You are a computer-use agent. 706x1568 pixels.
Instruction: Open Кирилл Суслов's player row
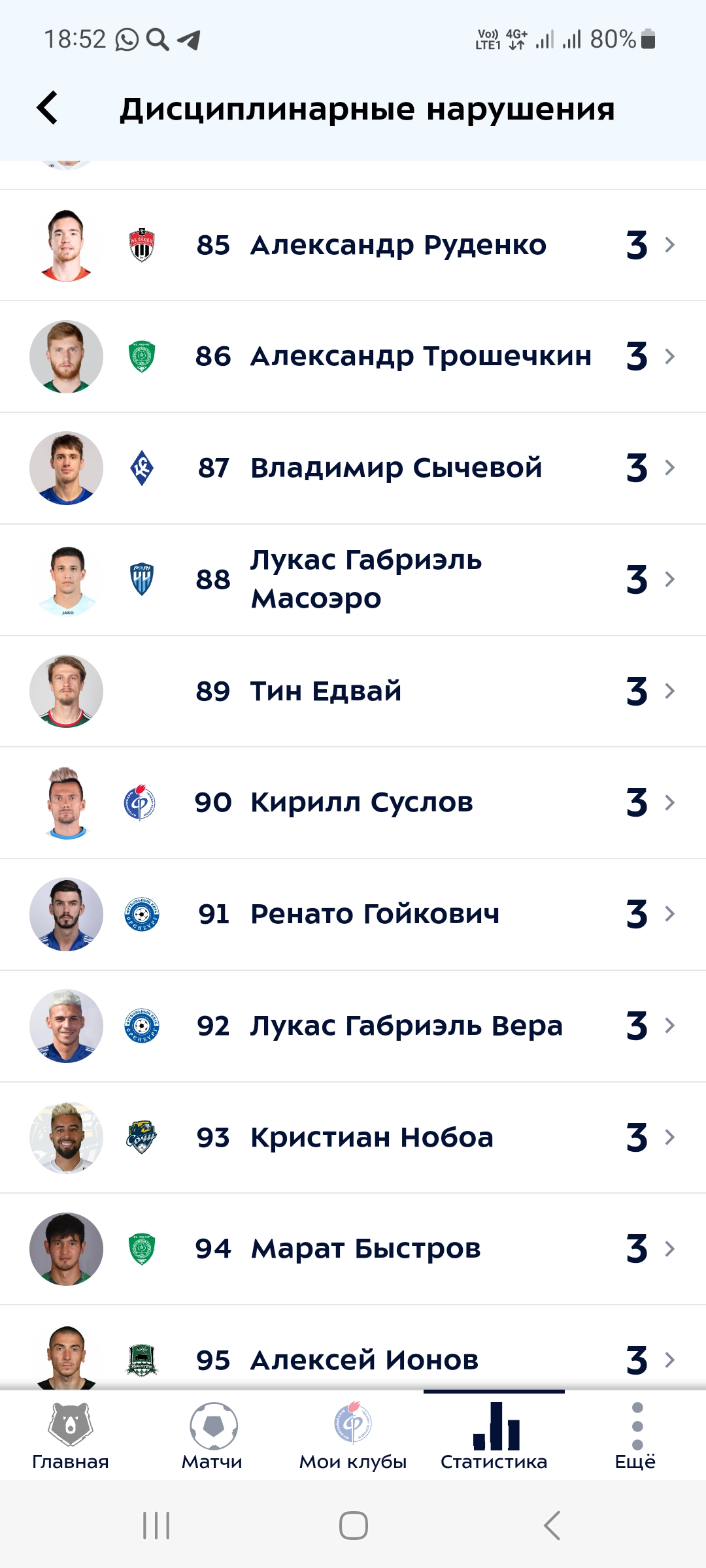(361, 802)
